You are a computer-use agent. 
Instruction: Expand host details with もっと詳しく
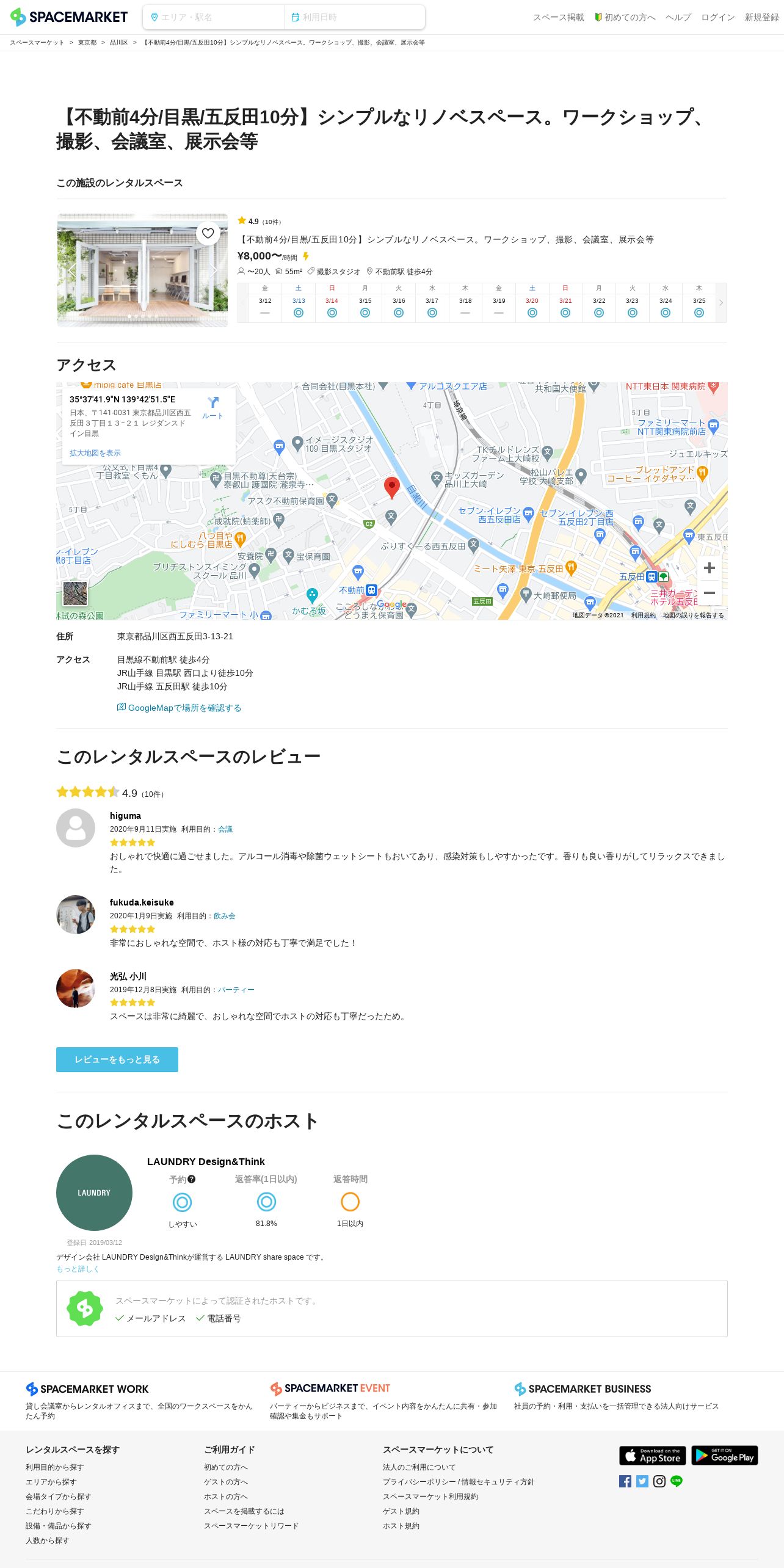pyautogui.click(x=78, y=1269)
